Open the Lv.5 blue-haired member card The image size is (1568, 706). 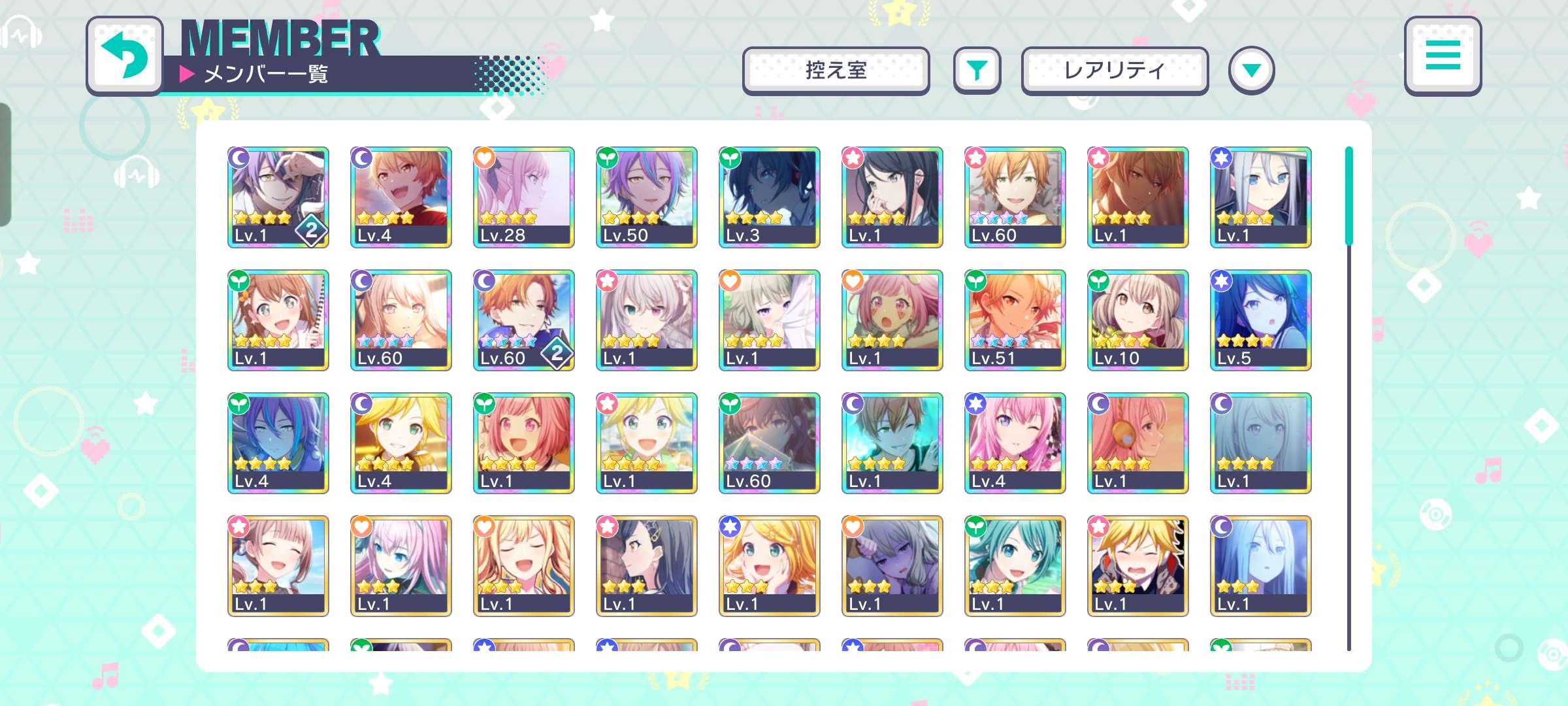coord(1260,320)
